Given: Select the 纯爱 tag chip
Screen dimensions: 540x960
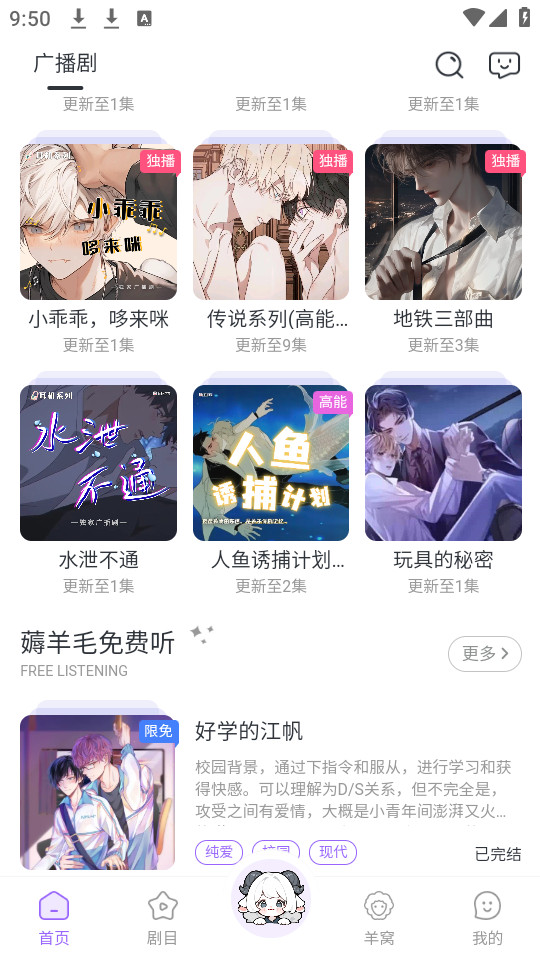Looking at the screenshot, I should coord(219,852).
